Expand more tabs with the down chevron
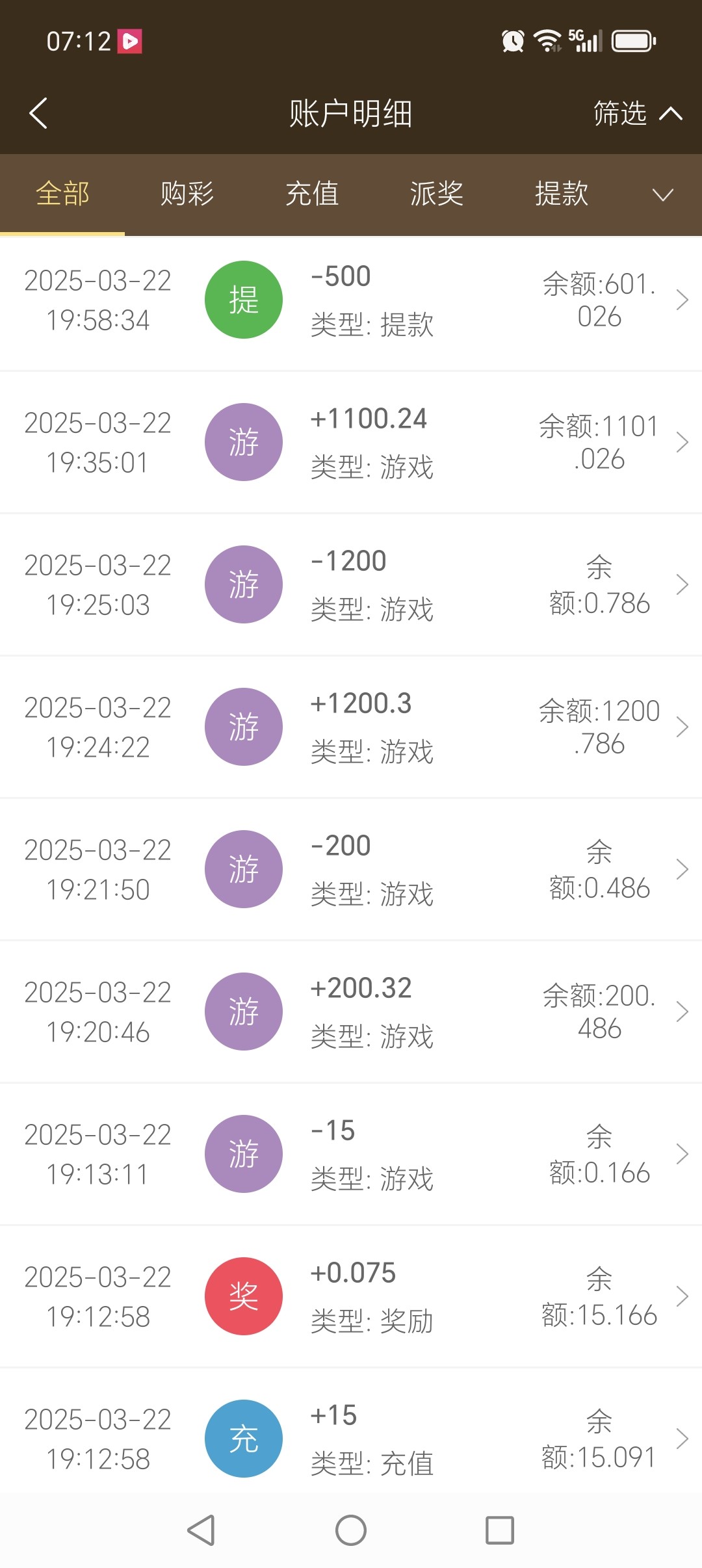Screen dimensions: 702x1568 pos(662,194)
